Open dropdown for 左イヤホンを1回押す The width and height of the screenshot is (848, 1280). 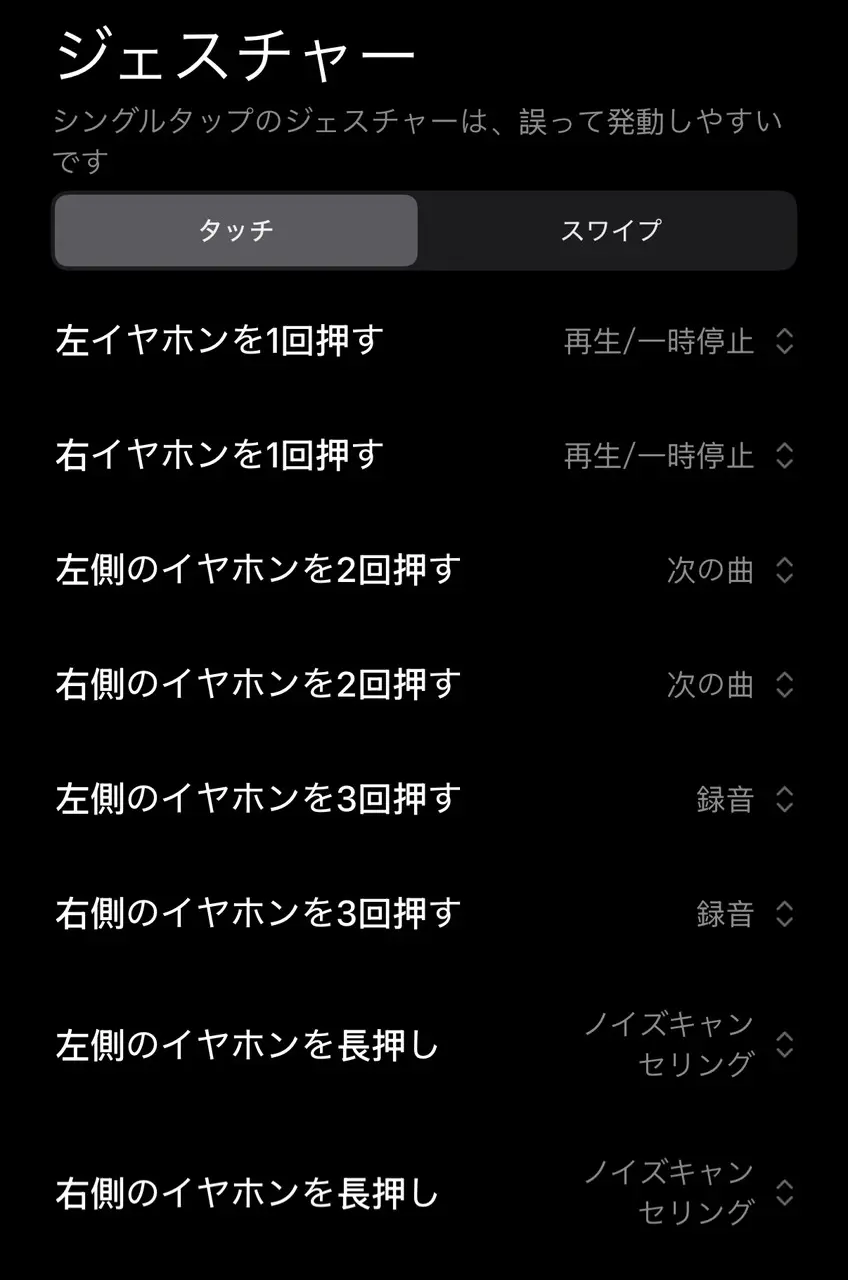click(x=678, y=342)
